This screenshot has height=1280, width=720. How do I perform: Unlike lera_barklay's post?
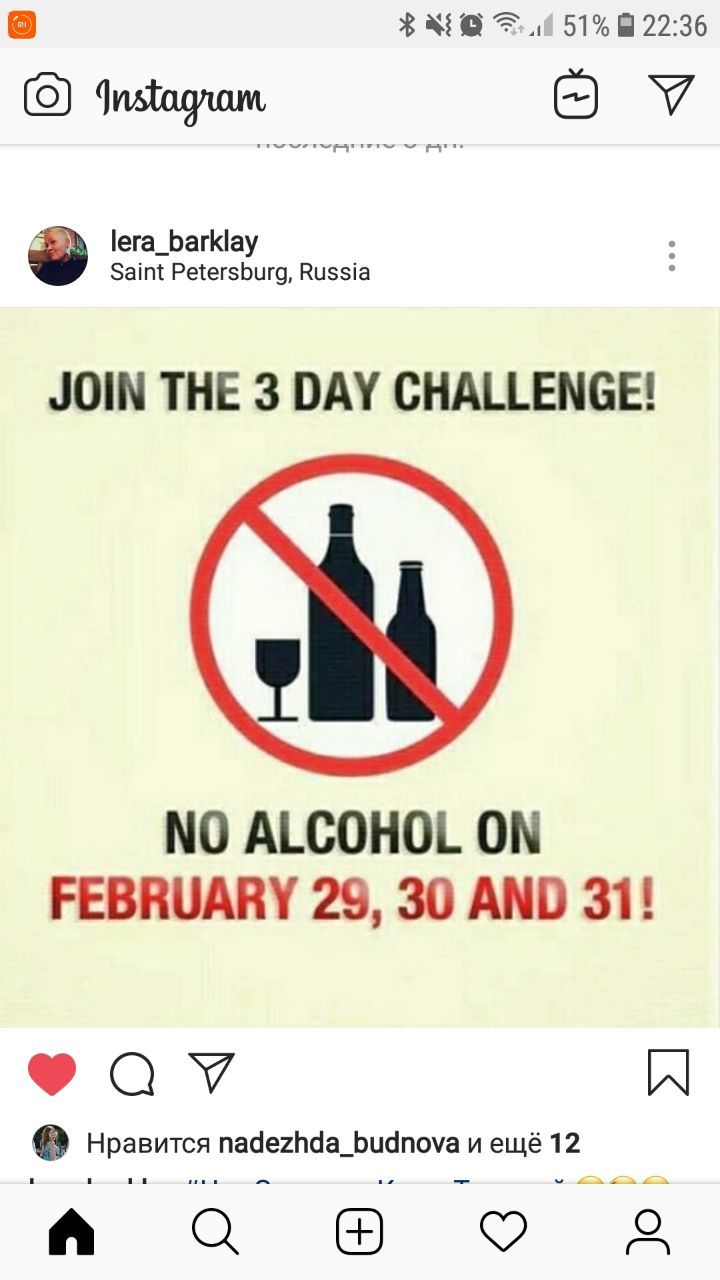52,1074
